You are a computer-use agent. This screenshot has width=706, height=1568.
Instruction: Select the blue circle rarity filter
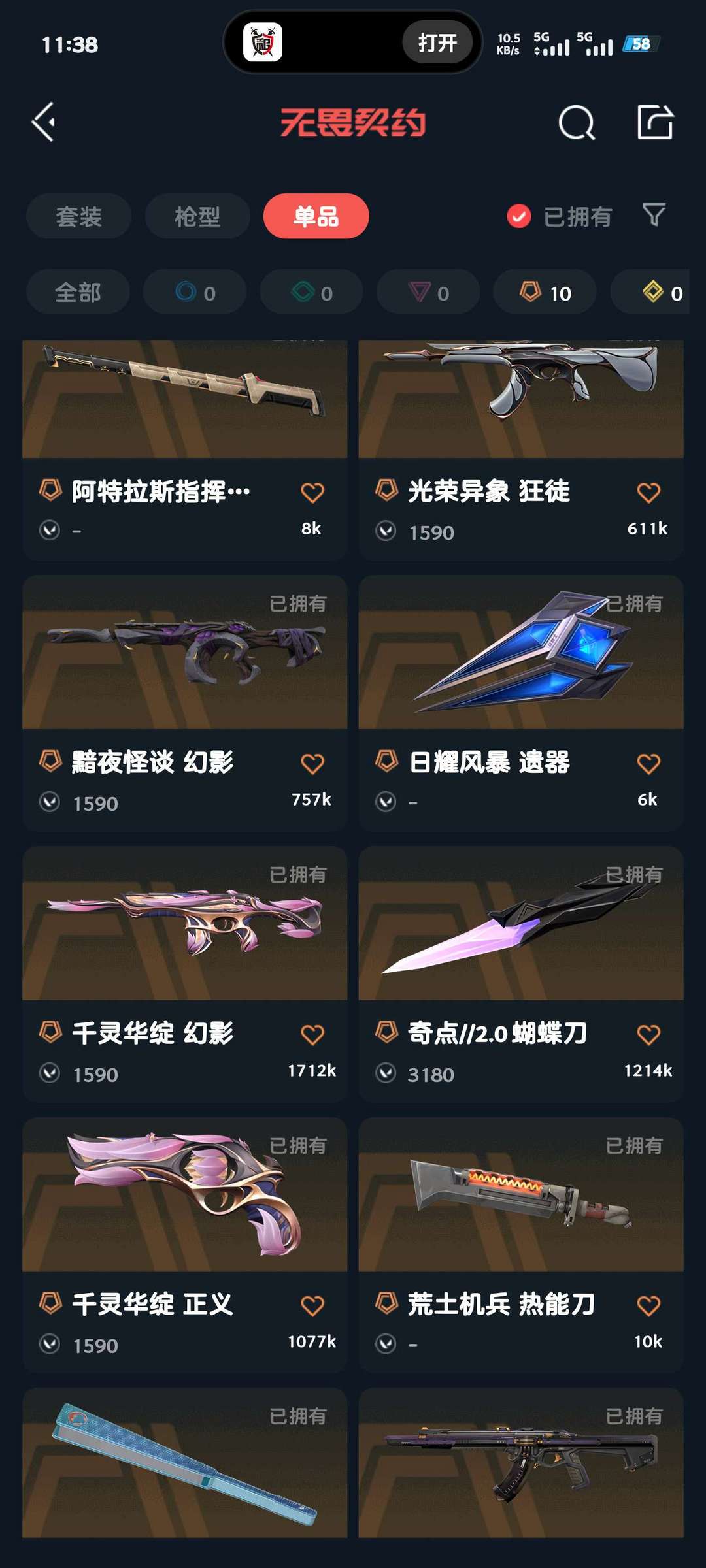click(194, 292)
